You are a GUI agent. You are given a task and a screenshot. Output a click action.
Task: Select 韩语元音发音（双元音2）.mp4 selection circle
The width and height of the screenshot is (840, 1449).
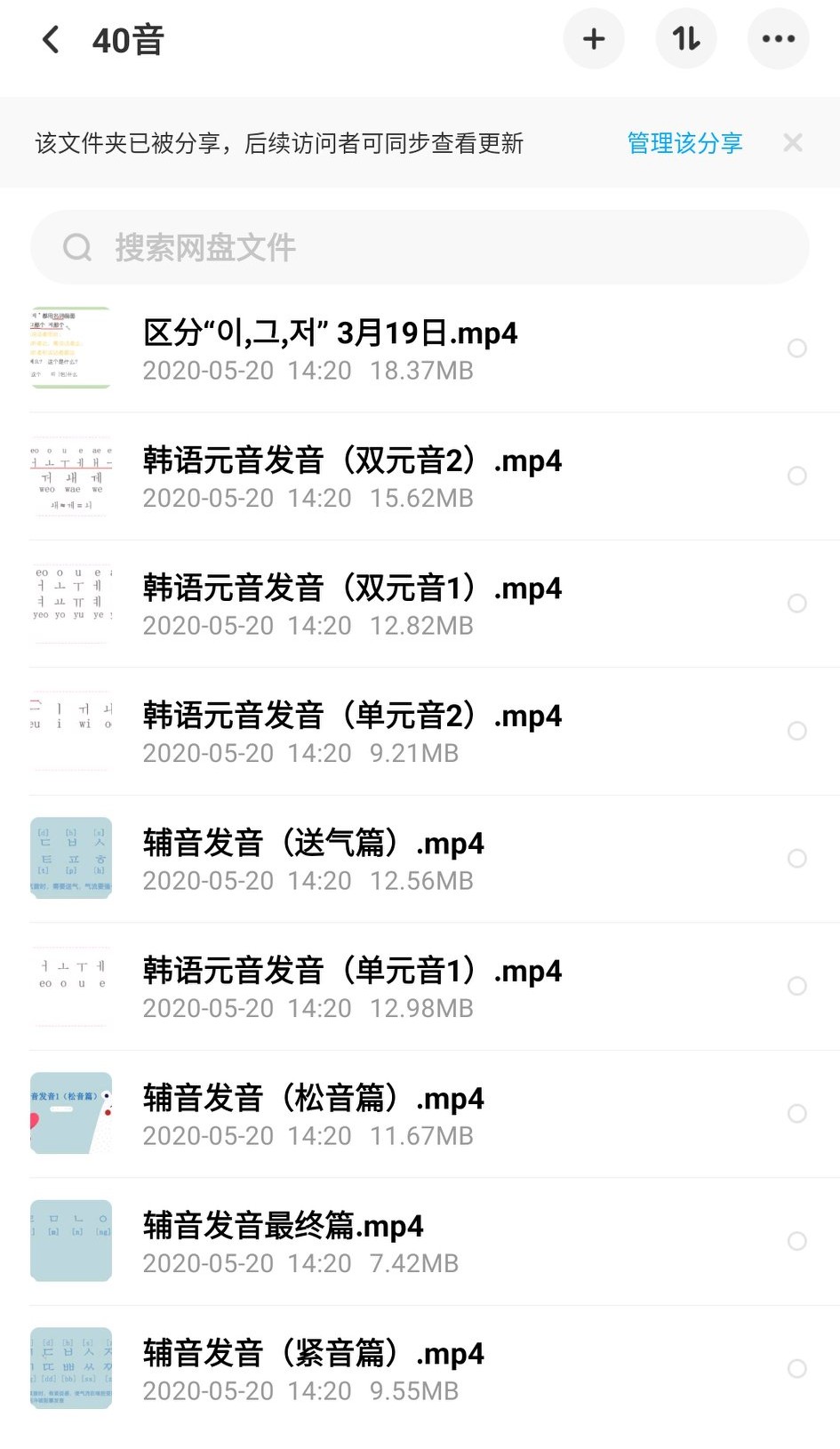pos(797,476)
